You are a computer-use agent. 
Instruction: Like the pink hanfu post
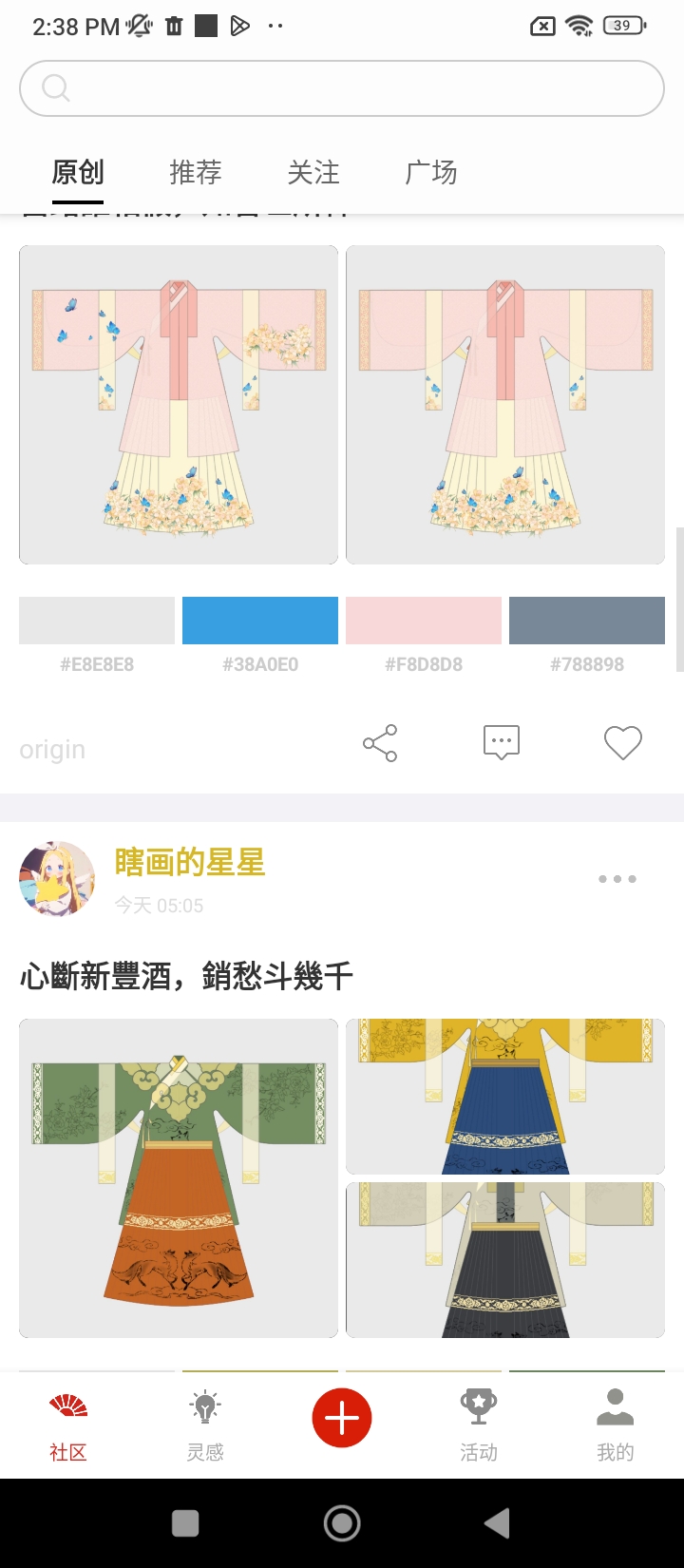623,743
